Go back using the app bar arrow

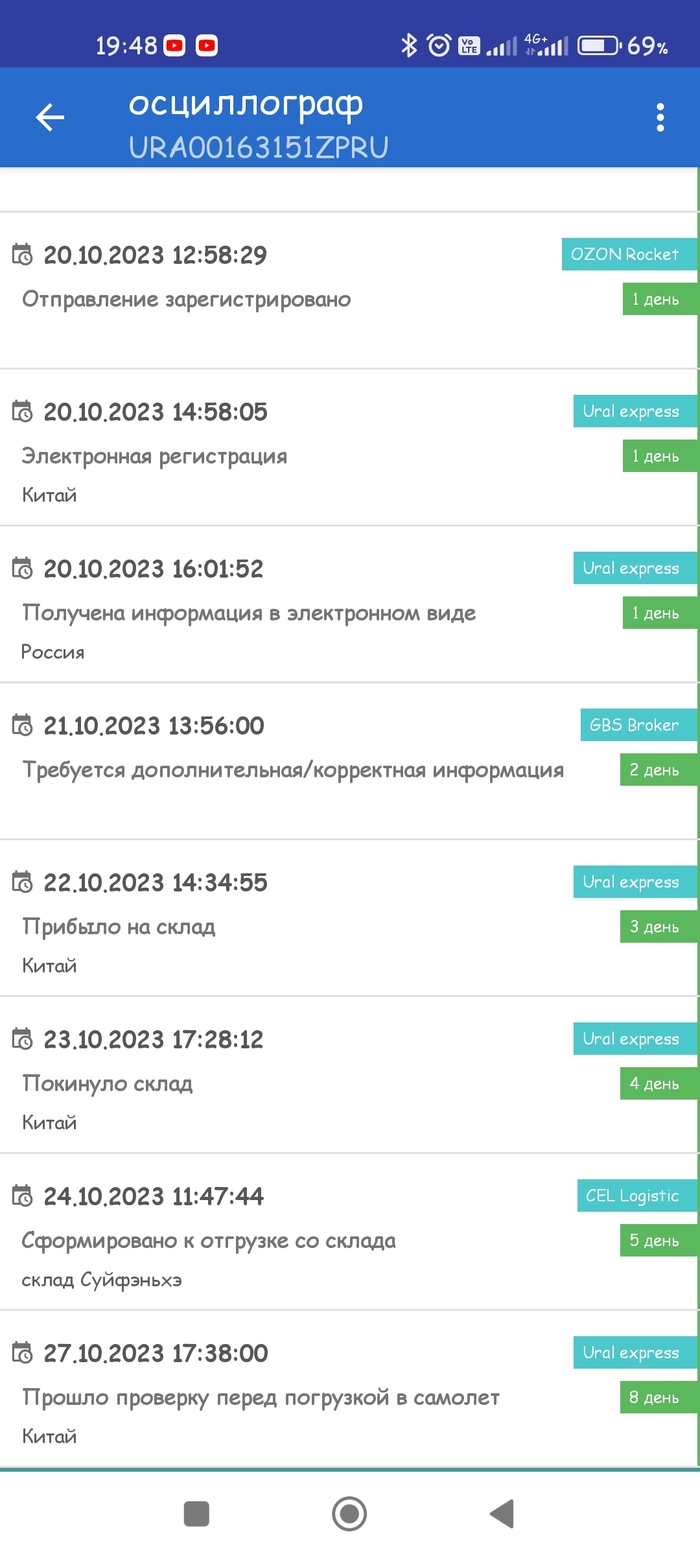[x=50, y=118]
